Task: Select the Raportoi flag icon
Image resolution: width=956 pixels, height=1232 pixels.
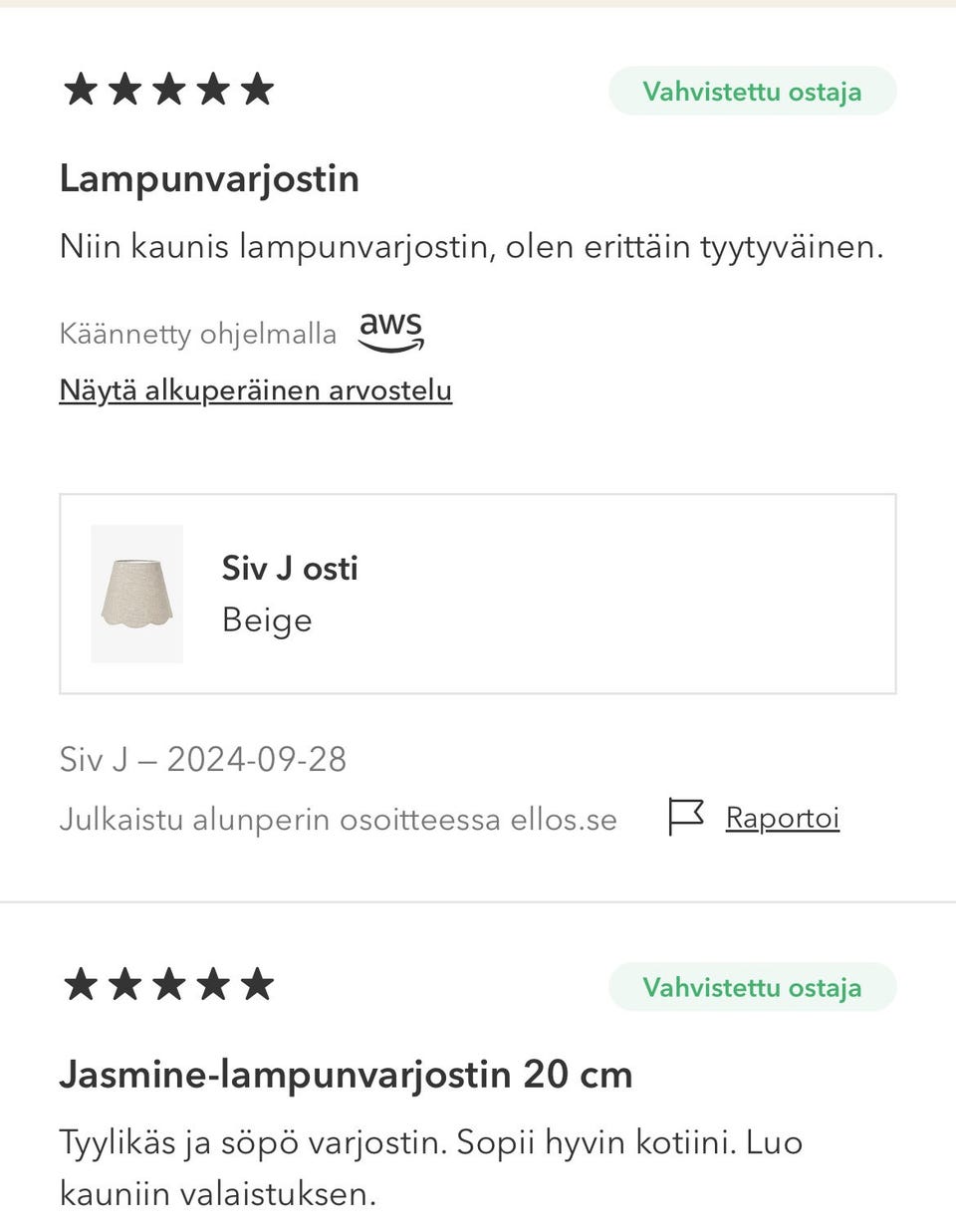Action: click(685, 817)
